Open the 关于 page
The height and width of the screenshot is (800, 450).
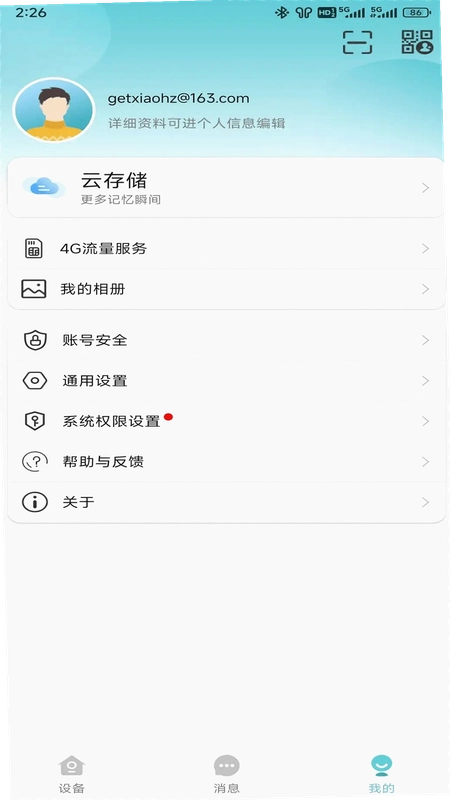(x=226, y=502)
